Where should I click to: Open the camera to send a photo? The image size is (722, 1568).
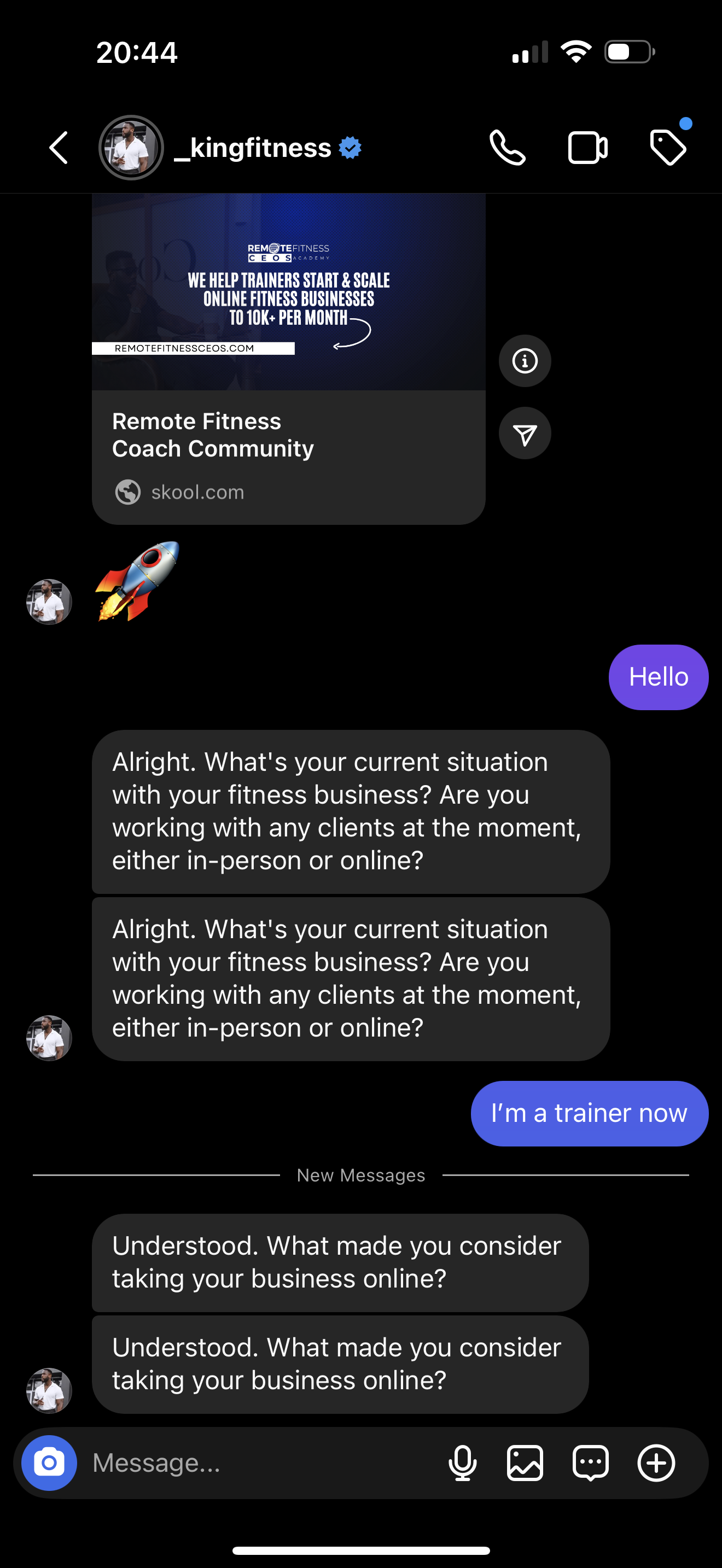[49, 1464]
